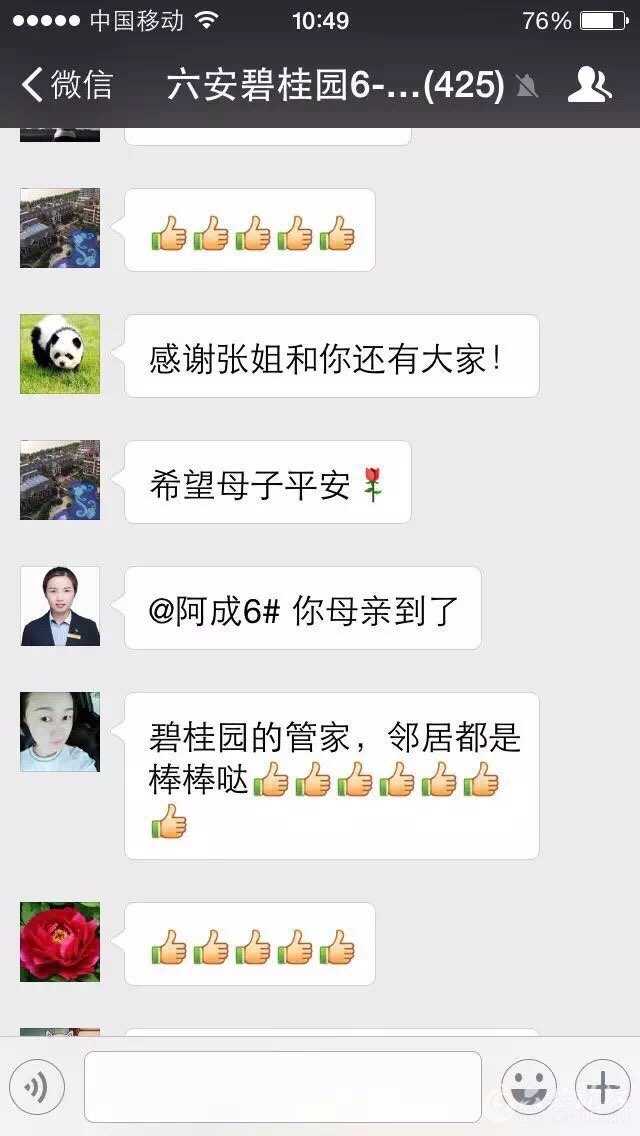
Task: Open the group members info icon
Action: (x=589, y=85)
